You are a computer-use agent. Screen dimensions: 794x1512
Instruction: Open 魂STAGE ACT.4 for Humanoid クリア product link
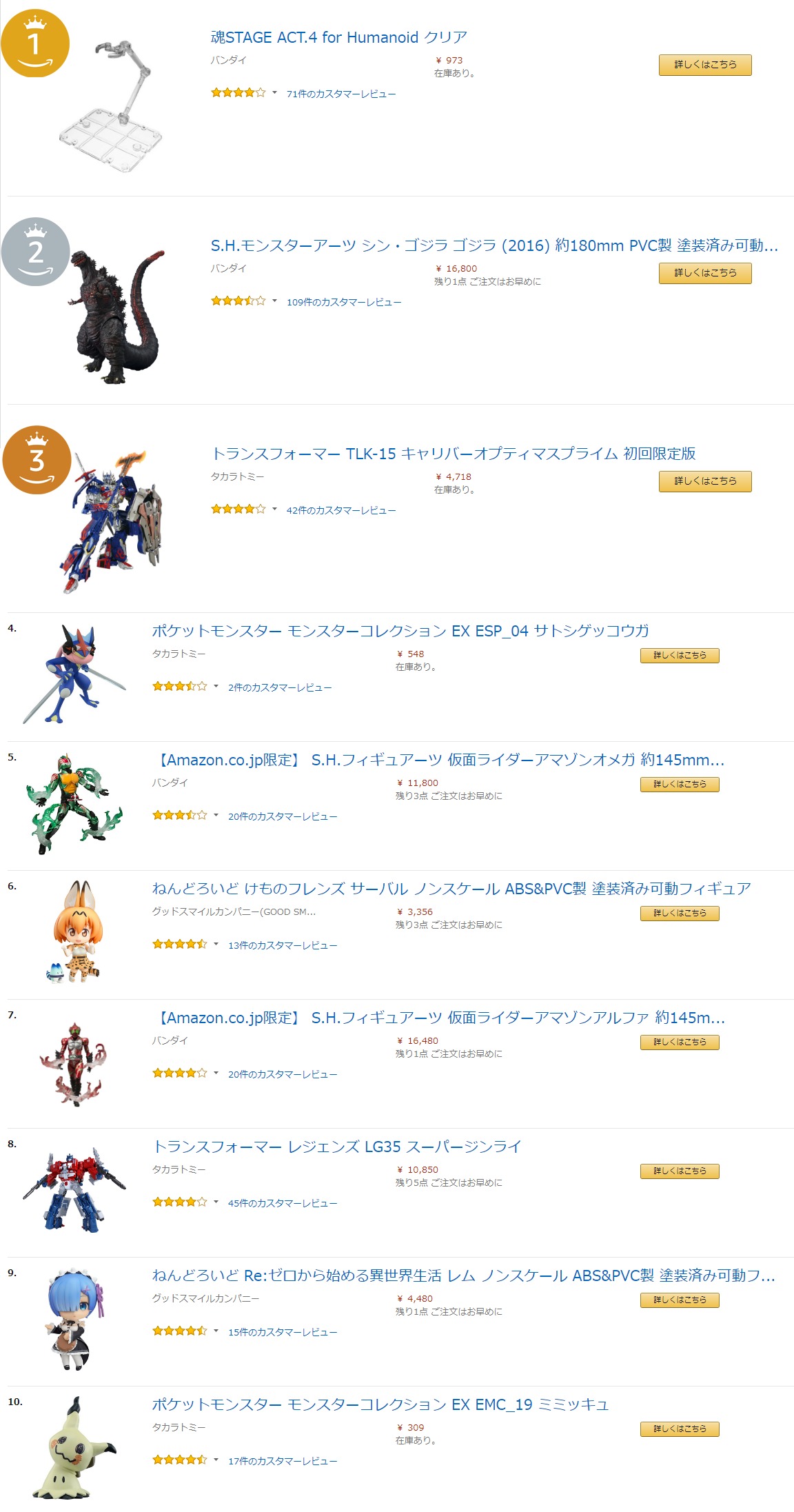point(338,37)
